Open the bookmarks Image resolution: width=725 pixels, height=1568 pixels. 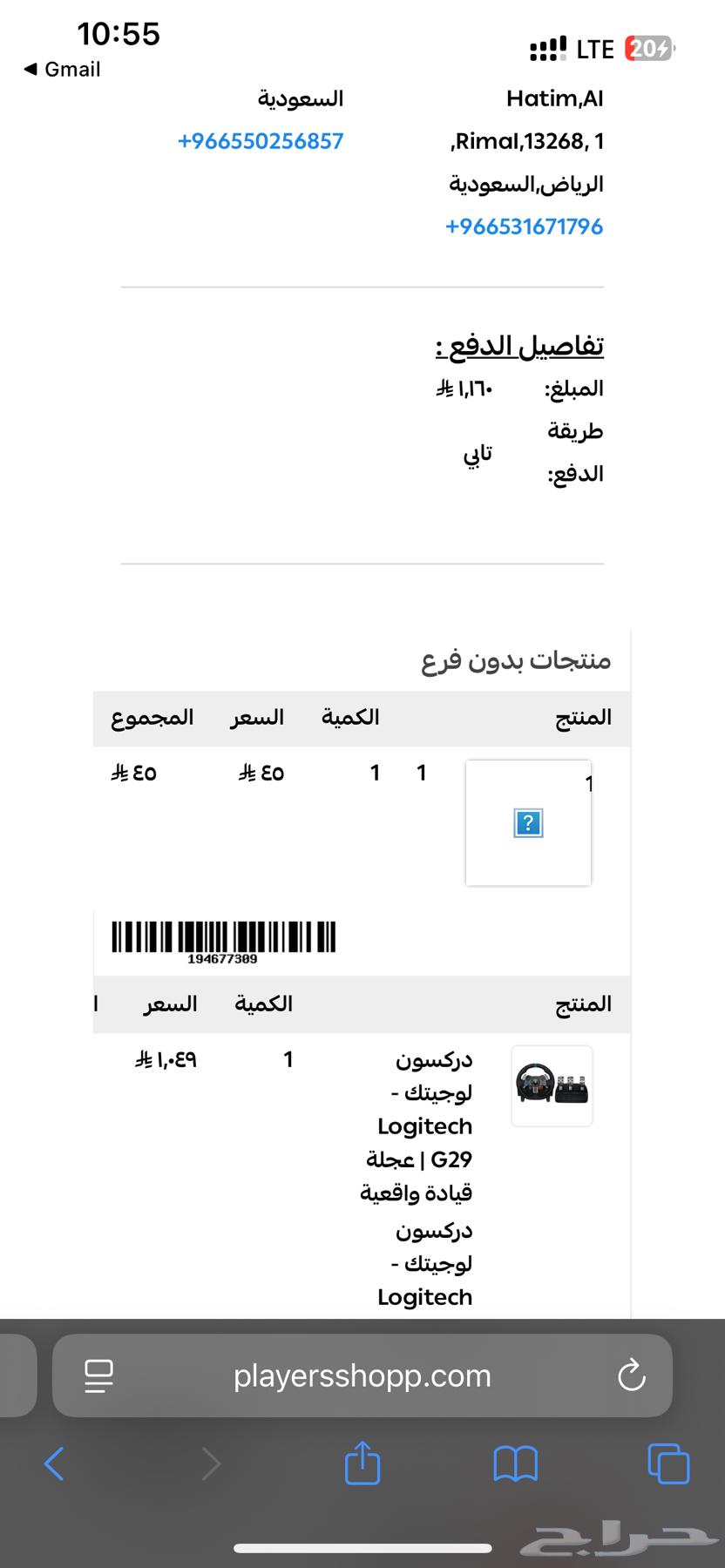tap(515, 1463)
